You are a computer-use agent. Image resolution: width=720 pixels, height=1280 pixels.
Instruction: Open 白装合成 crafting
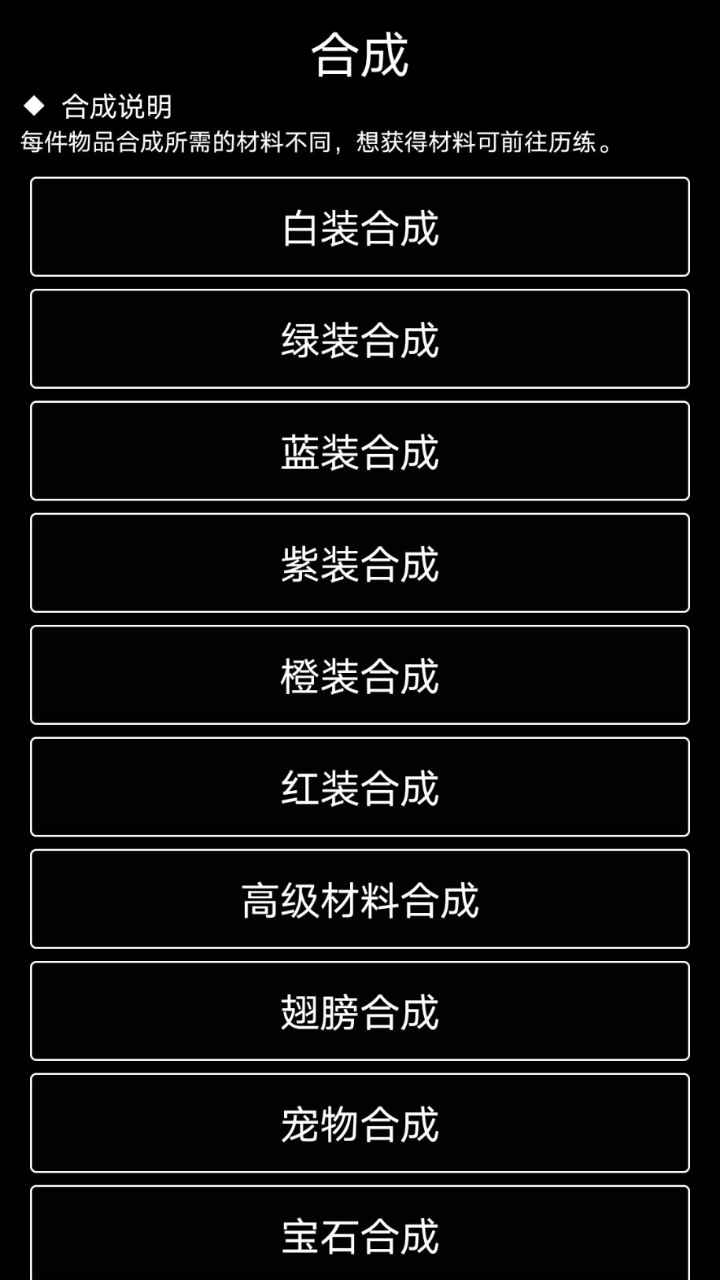[x=360, y=227]
